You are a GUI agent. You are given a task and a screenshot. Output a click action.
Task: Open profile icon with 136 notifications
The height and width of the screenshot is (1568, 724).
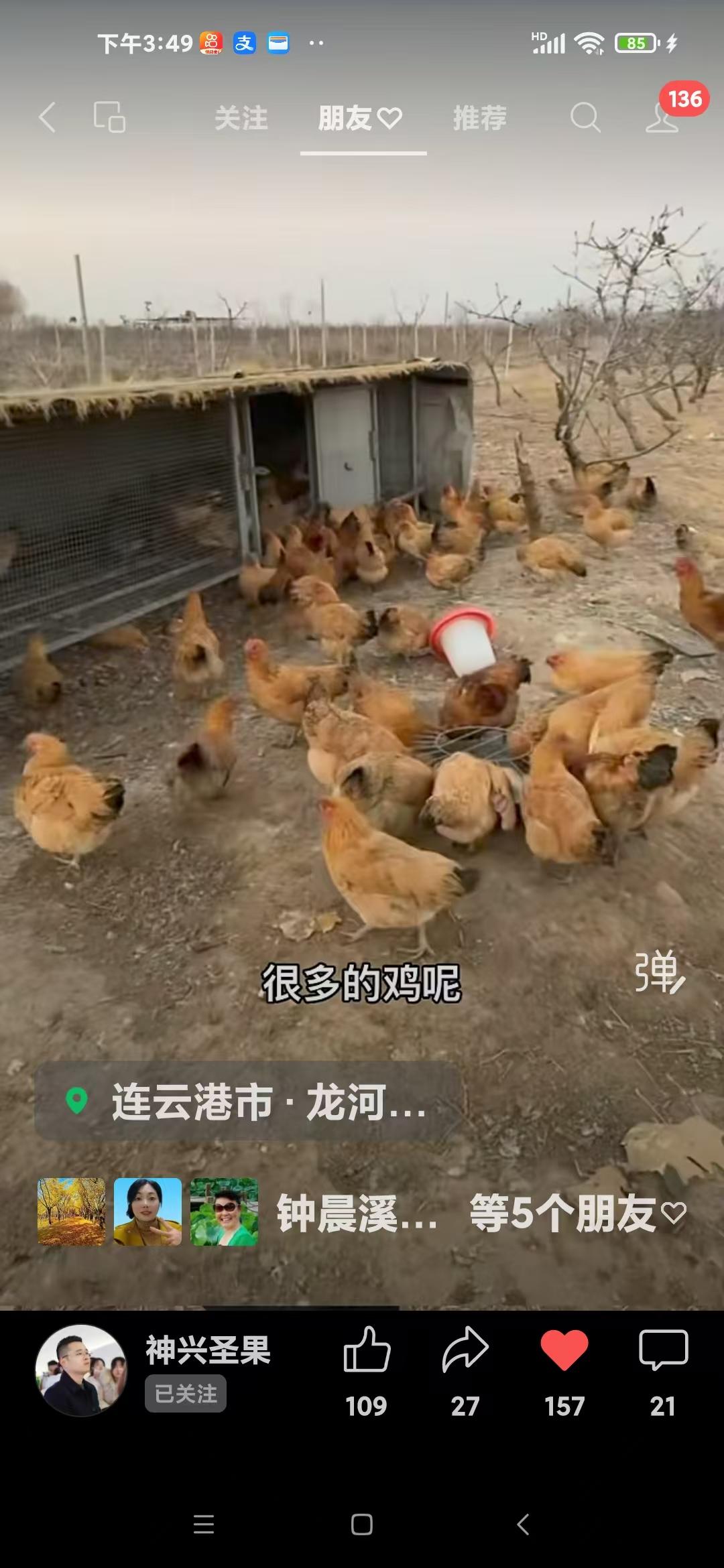pos(662,118)
